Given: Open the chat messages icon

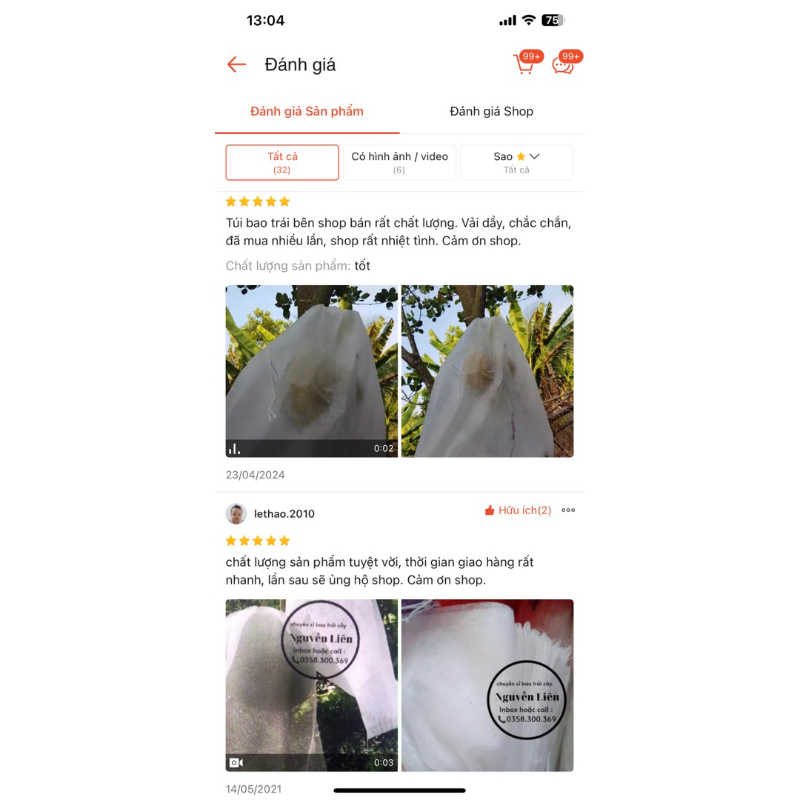Looking at the screenshot, I should [563, 65].
